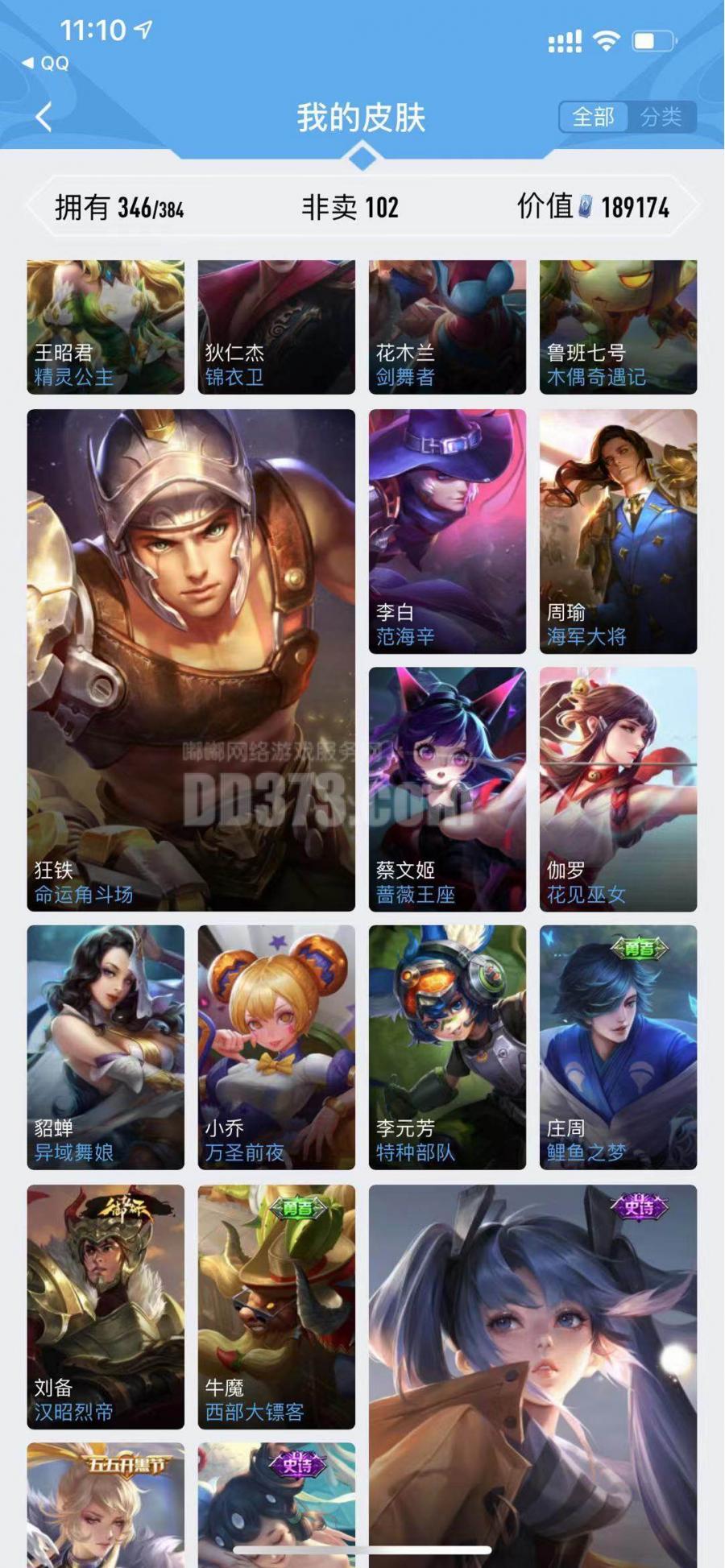725x1568 pixels.
Task: Open 刘备 汉昭烈帝 skin
Action: click(106, 1305)
